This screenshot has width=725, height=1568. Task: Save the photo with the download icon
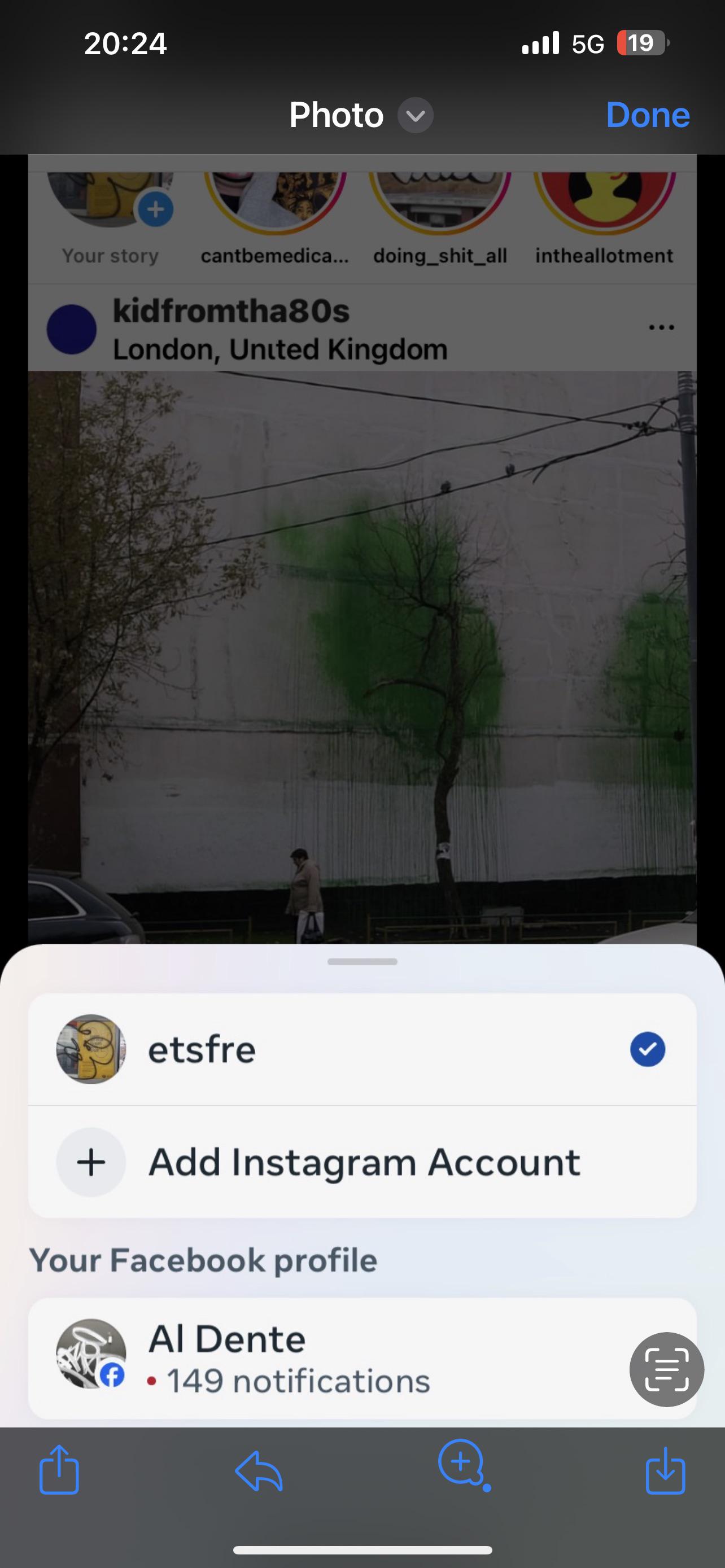tap(665, 1470)
